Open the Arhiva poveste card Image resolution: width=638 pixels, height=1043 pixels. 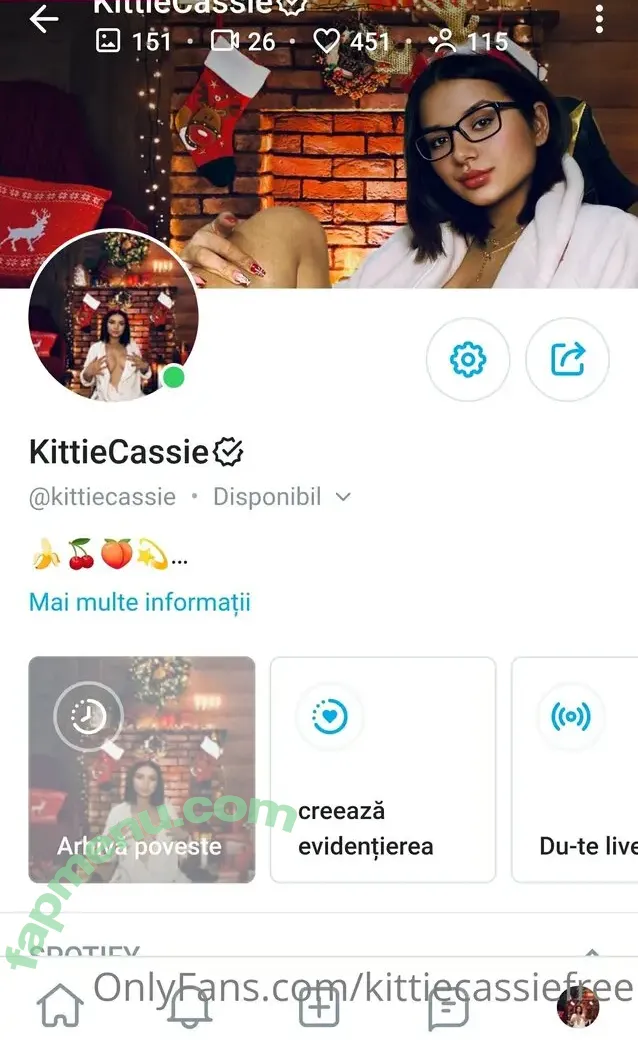click(x=141, y=769)
